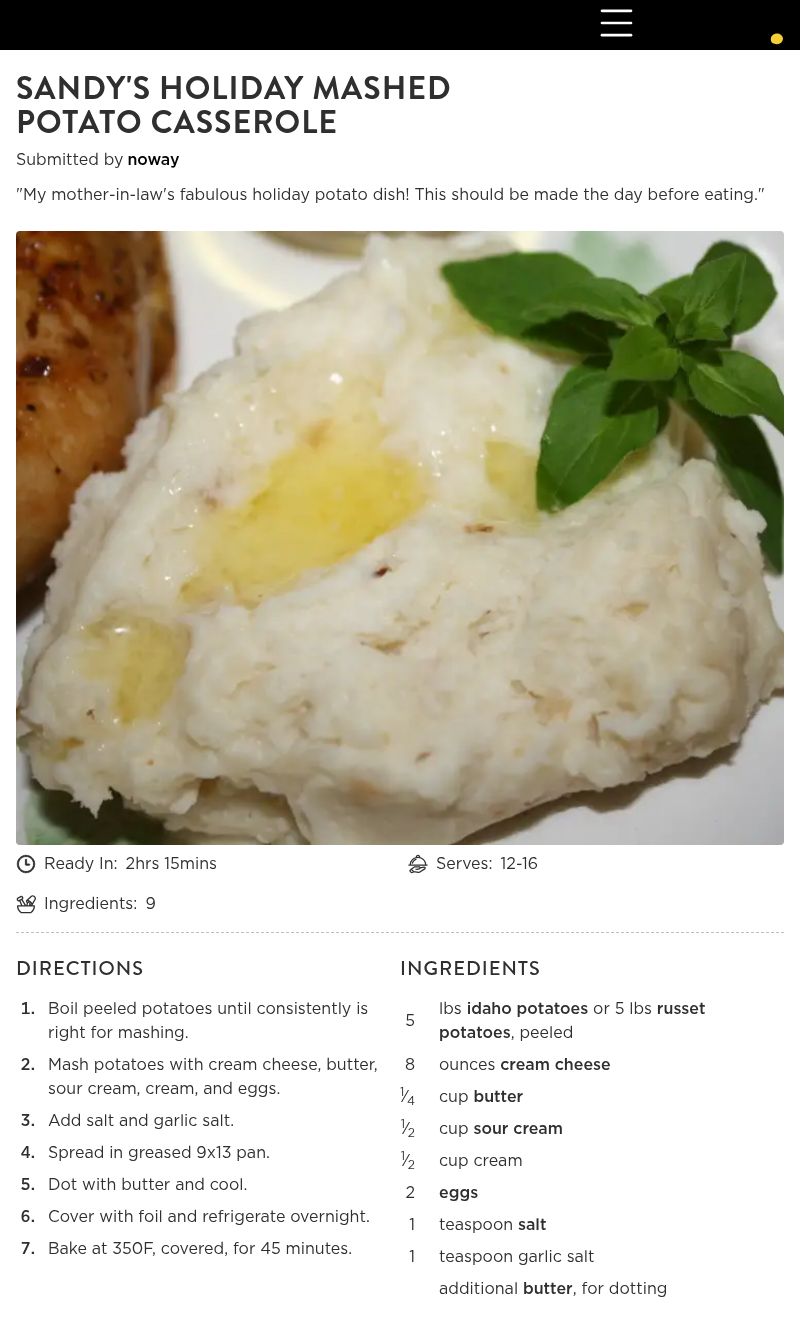The height and width of the screenshot is (1325, 800).
Task: Open the hamburger menu
Action: tap(616, 23)
